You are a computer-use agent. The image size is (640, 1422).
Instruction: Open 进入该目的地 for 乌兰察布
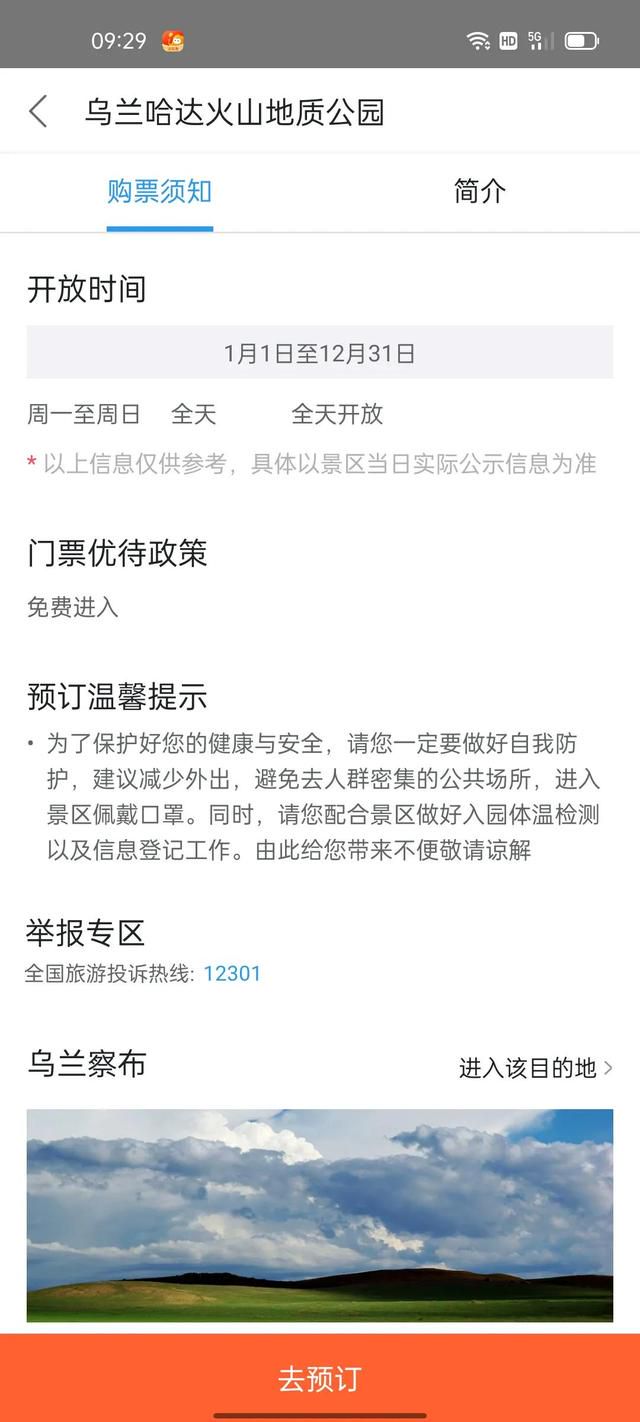[x=536, y=1068]
